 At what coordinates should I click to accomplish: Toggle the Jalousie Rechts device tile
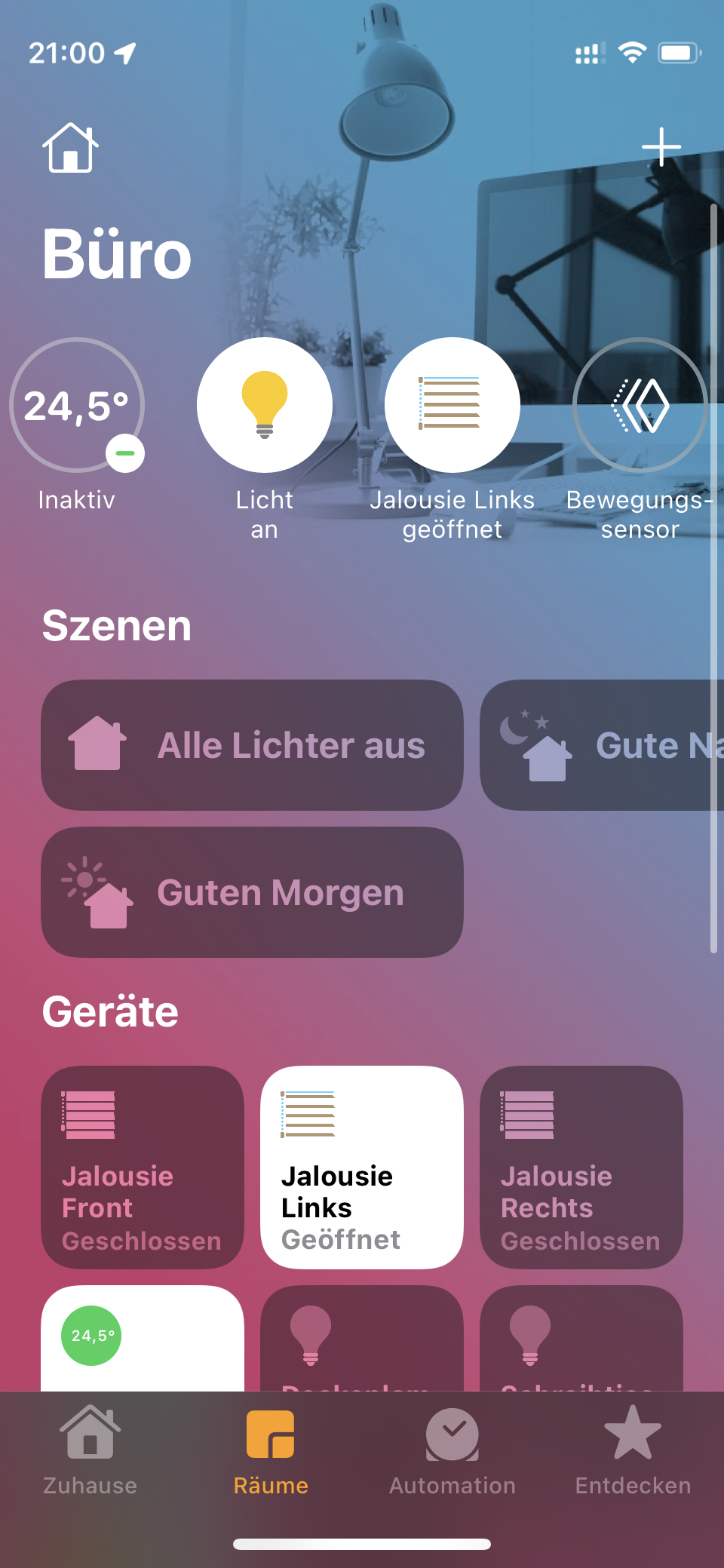coord(581,1168)
